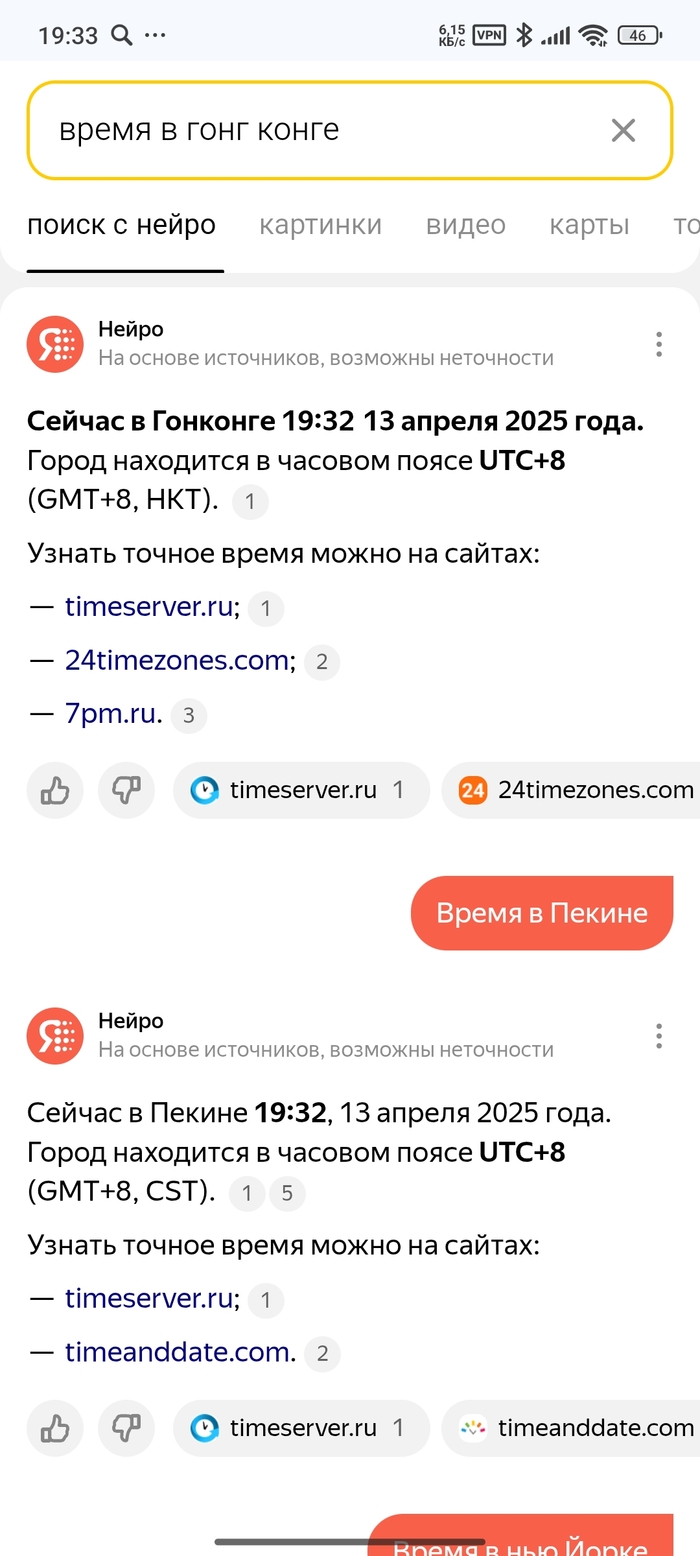Open overflow menu of the Beijing answer

[658, 1036]
